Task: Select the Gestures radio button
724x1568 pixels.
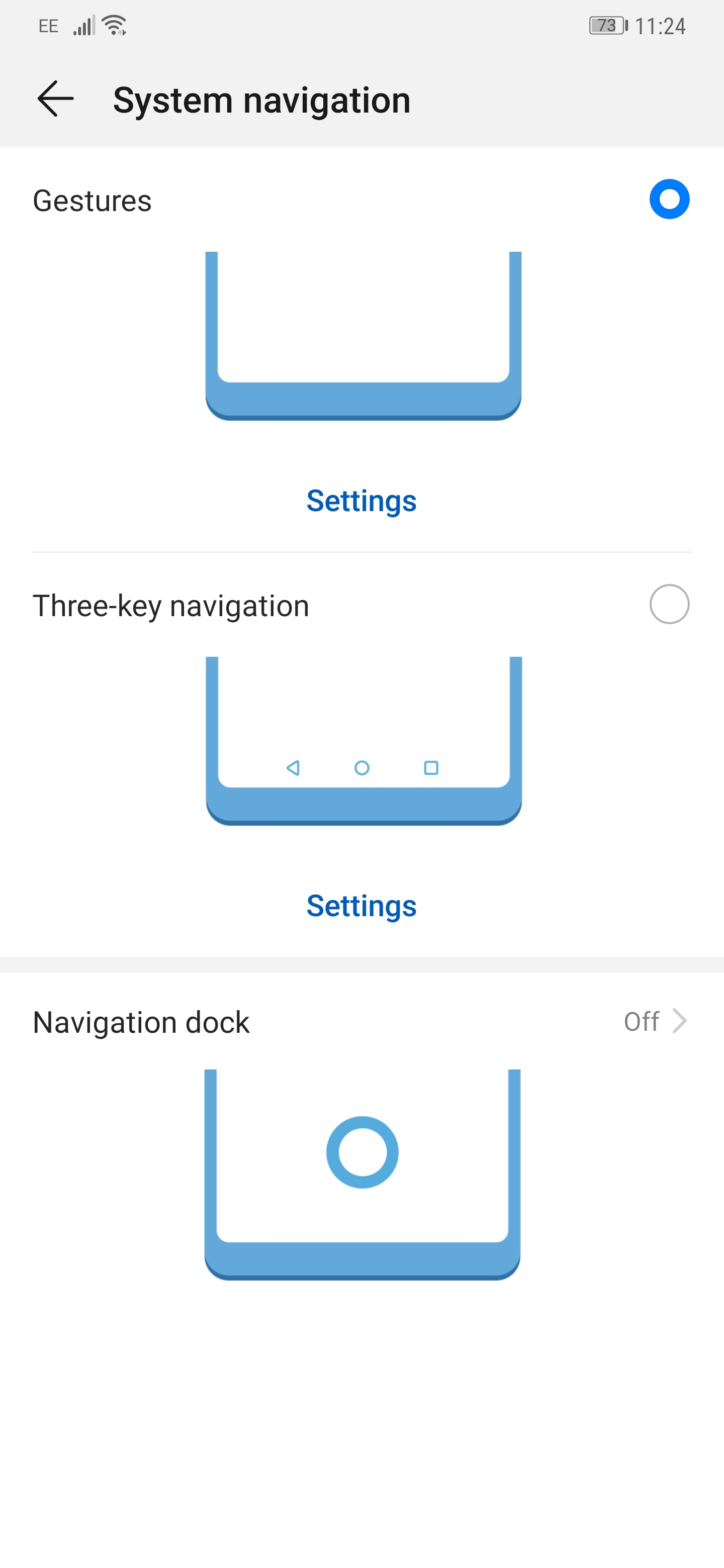Action: click(669, 199)
